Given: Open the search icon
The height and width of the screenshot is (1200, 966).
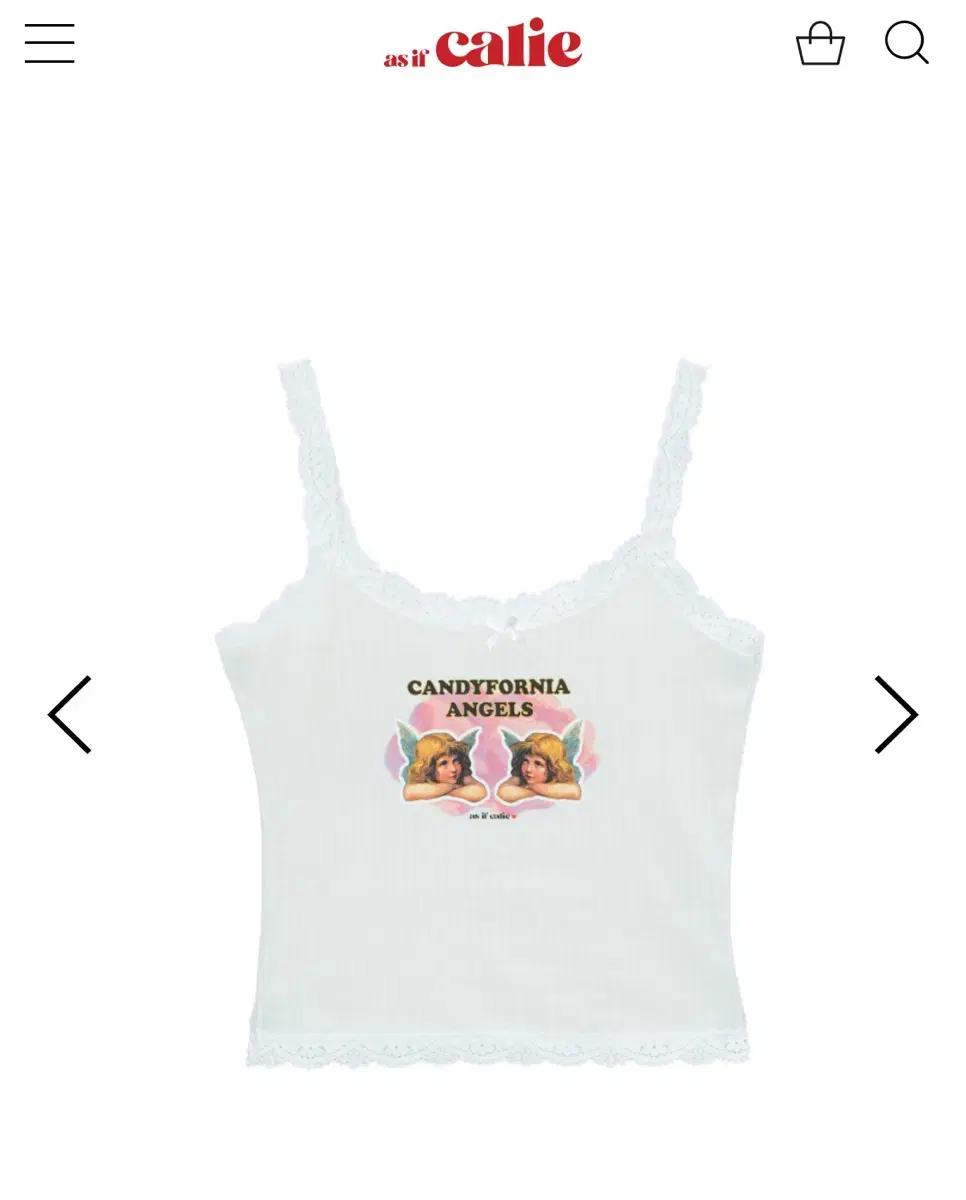Looking at the screenshot, I should pos(906,44).
